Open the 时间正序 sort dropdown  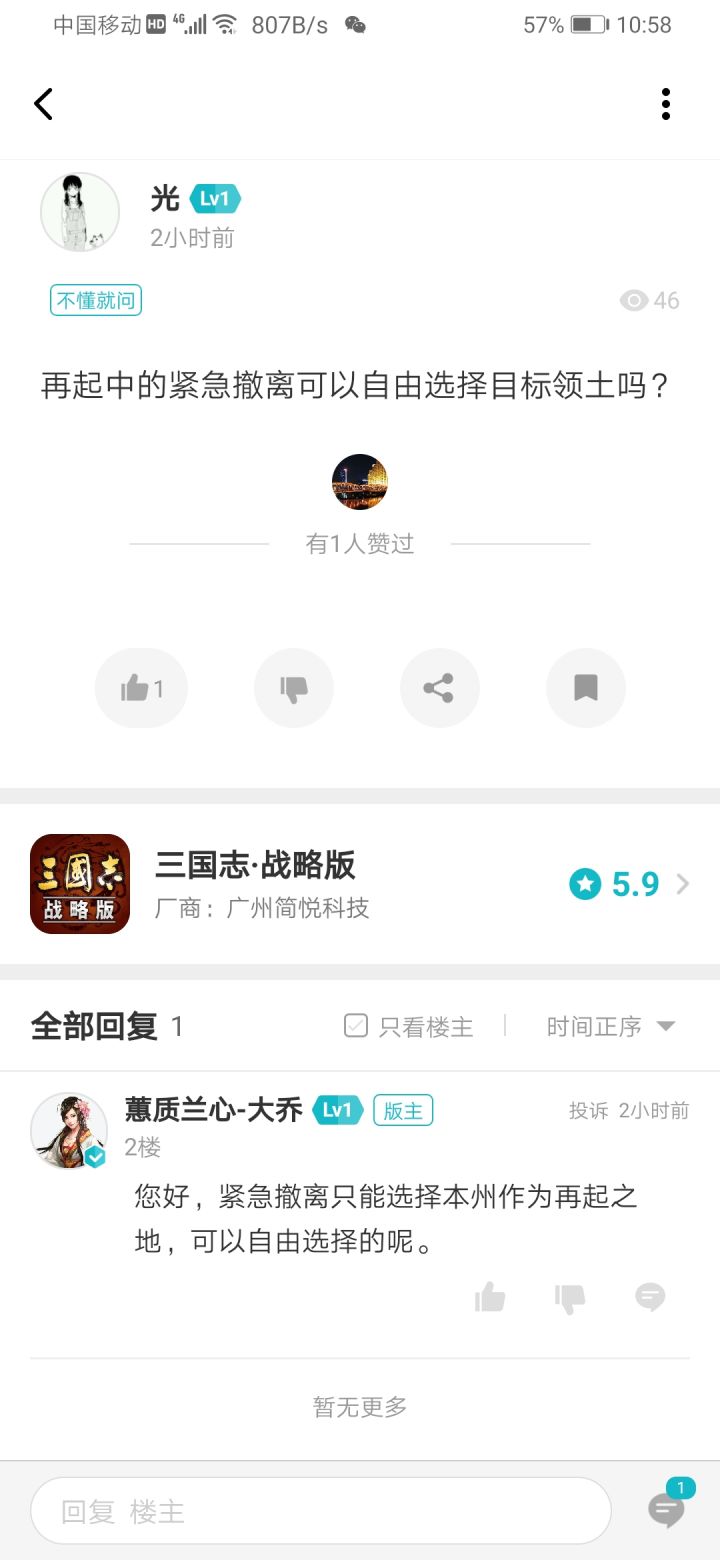point(605,1025)
